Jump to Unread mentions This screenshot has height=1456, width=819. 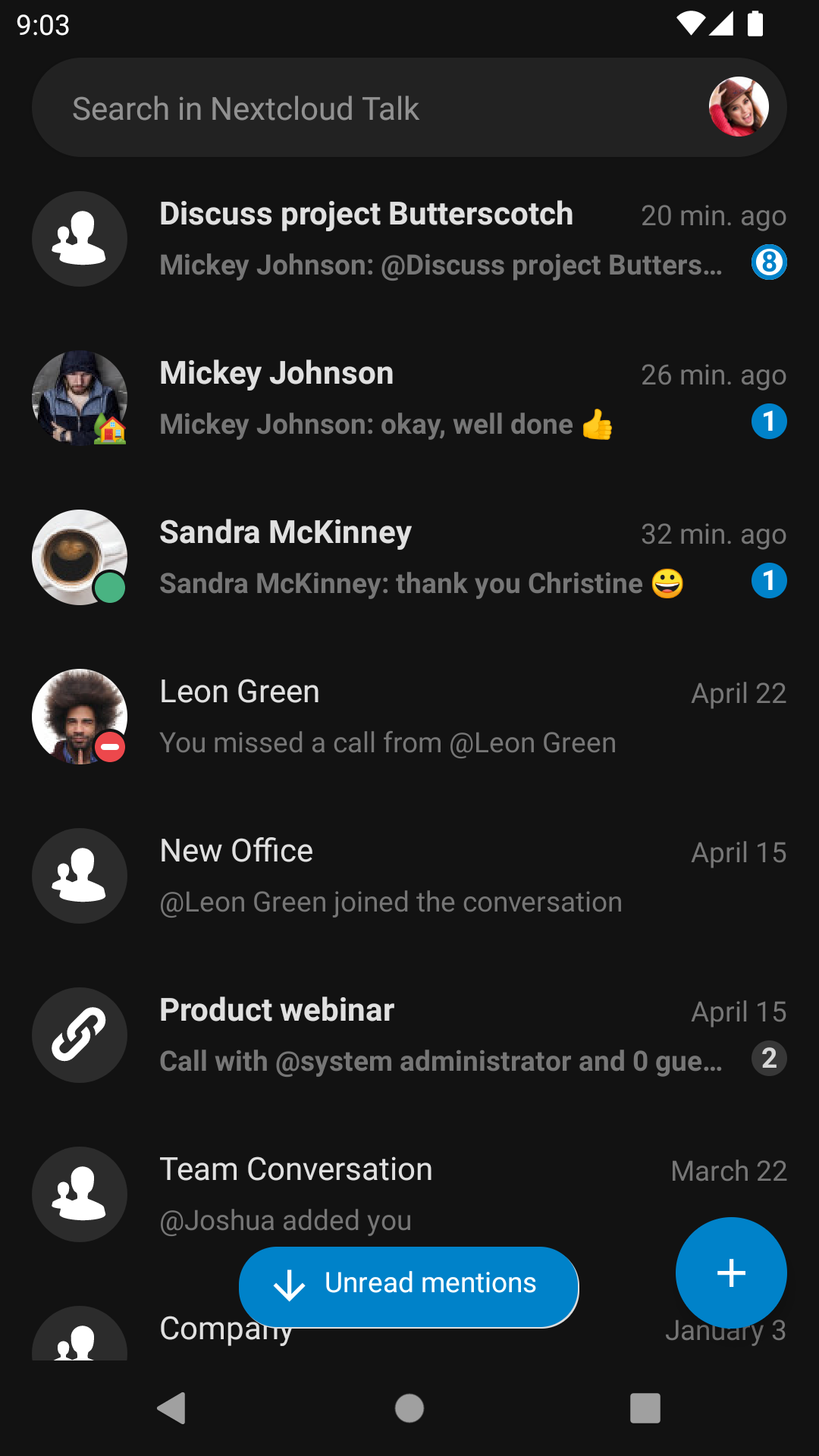click(x=409, y=1287)
